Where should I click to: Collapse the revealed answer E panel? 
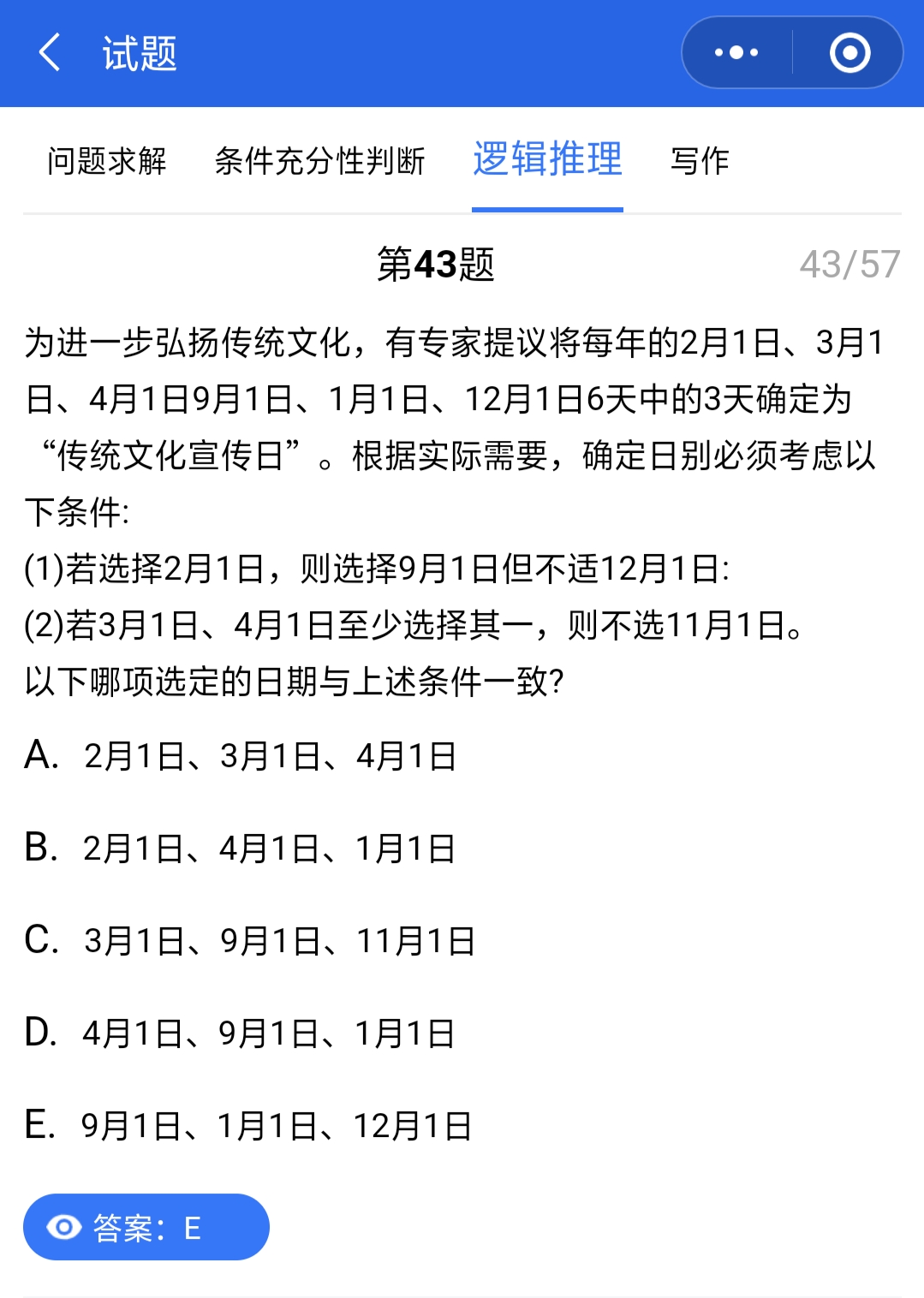click(146, 1227)
